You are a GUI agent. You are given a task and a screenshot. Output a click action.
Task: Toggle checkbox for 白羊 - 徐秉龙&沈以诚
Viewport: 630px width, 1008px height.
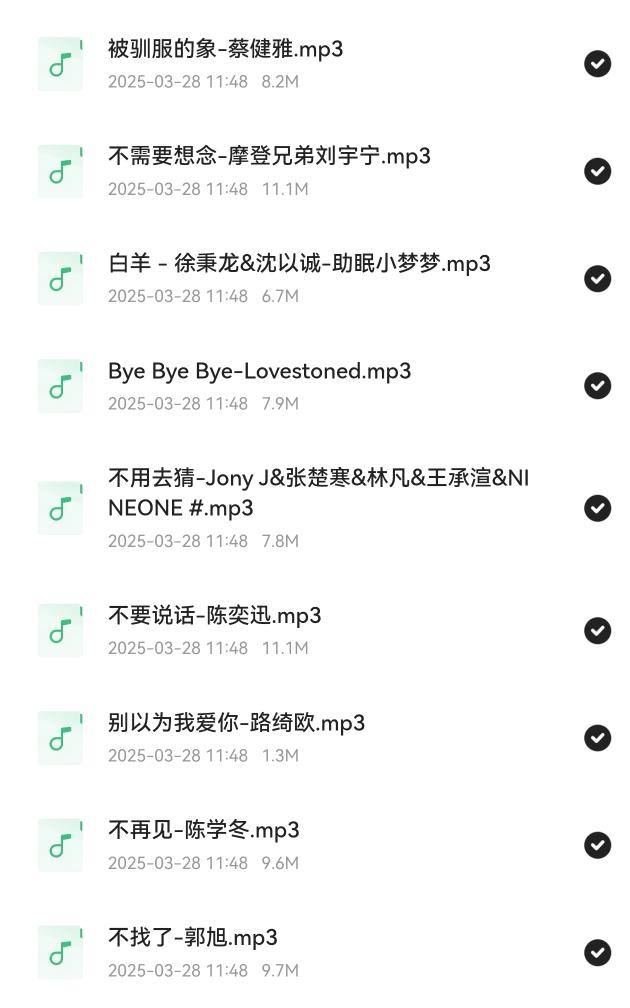(x=597, y=278)
